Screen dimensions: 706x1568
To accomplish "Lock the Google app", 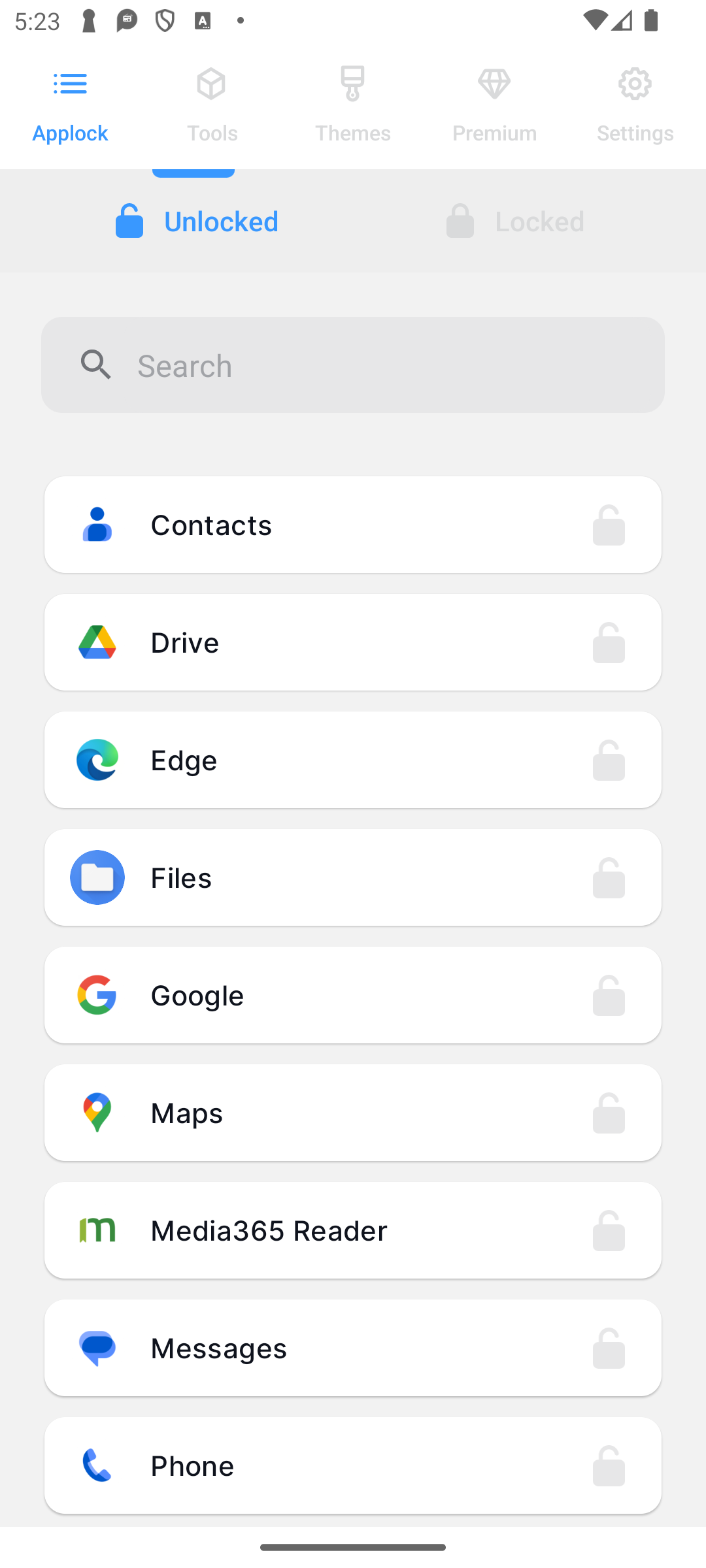I will [x=609, y=995].
